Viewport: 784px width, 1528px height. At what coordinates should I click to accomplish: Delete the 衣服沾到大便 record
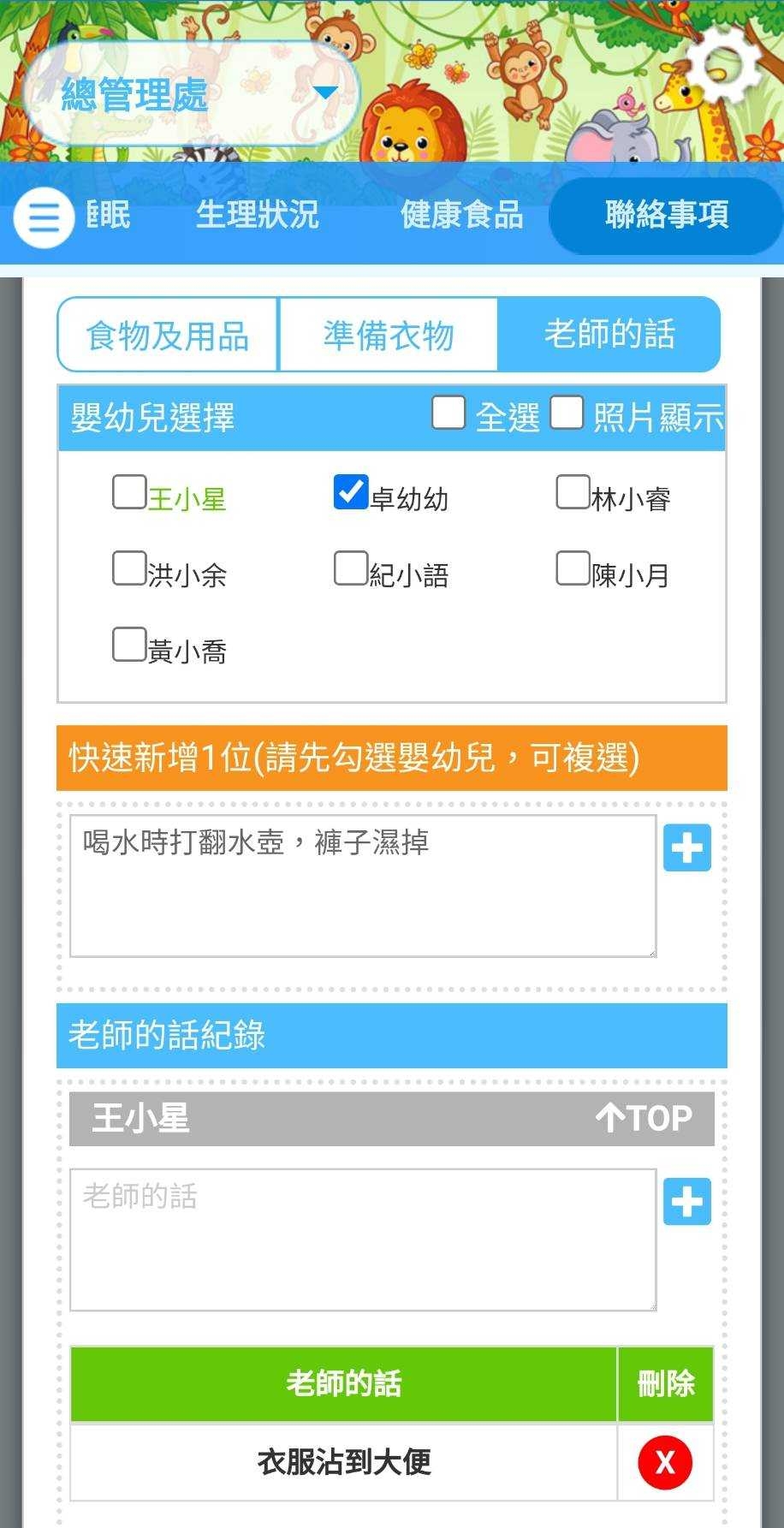tap(664, 1462)
